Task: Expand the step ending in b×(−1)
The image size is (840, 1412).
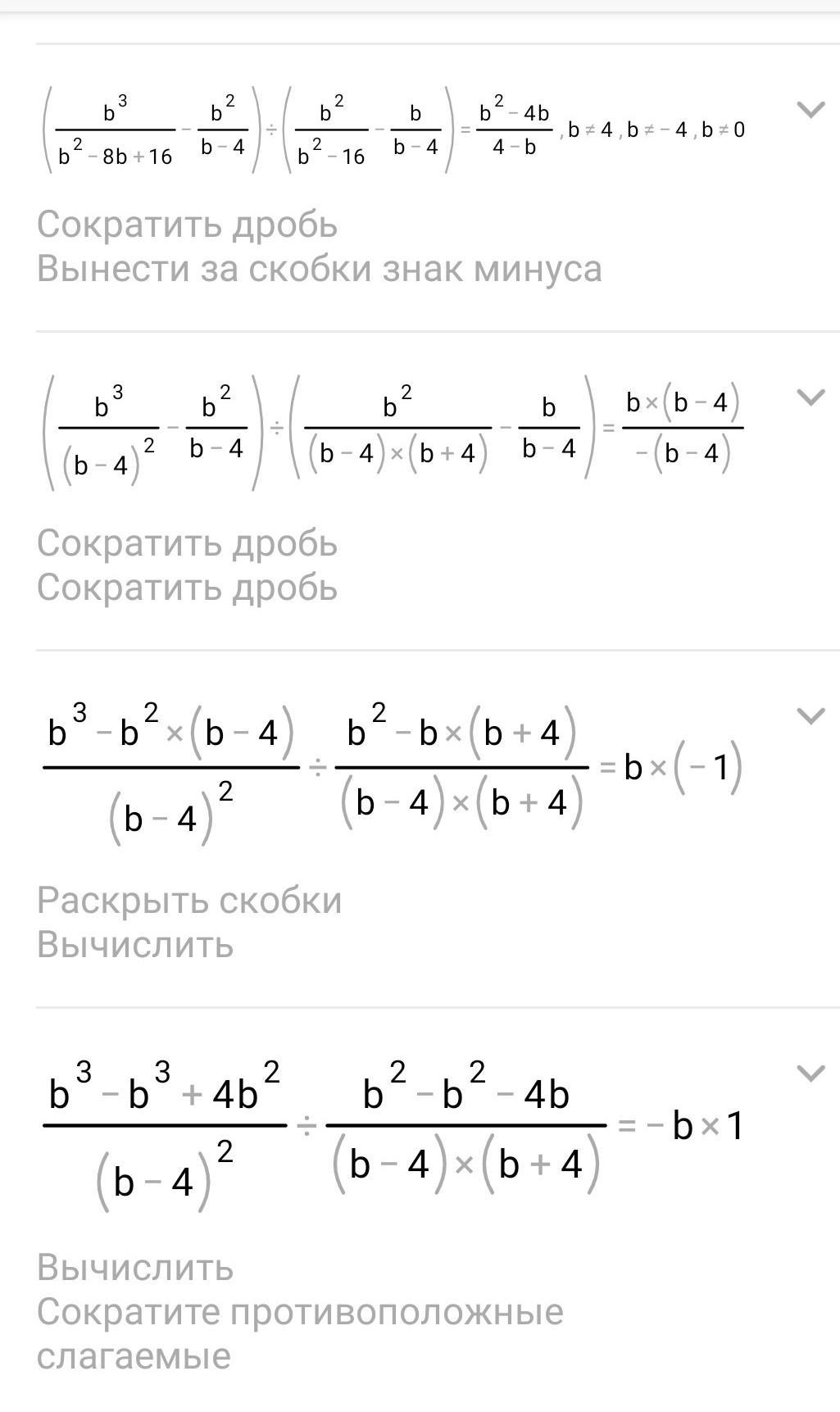Action: [x=810, y=715]
